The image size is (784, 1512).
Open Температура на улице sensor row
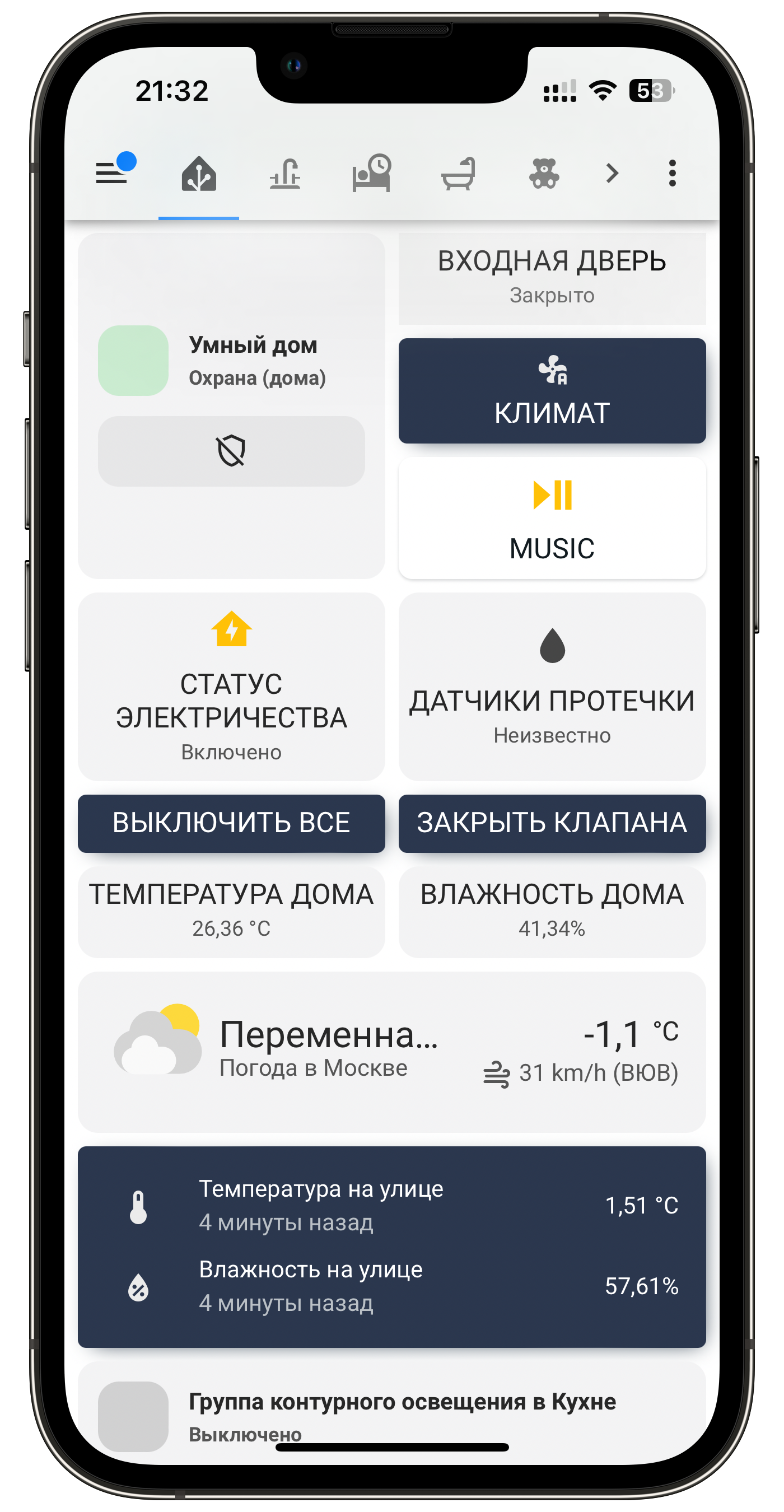click(x=391, y=1206)
